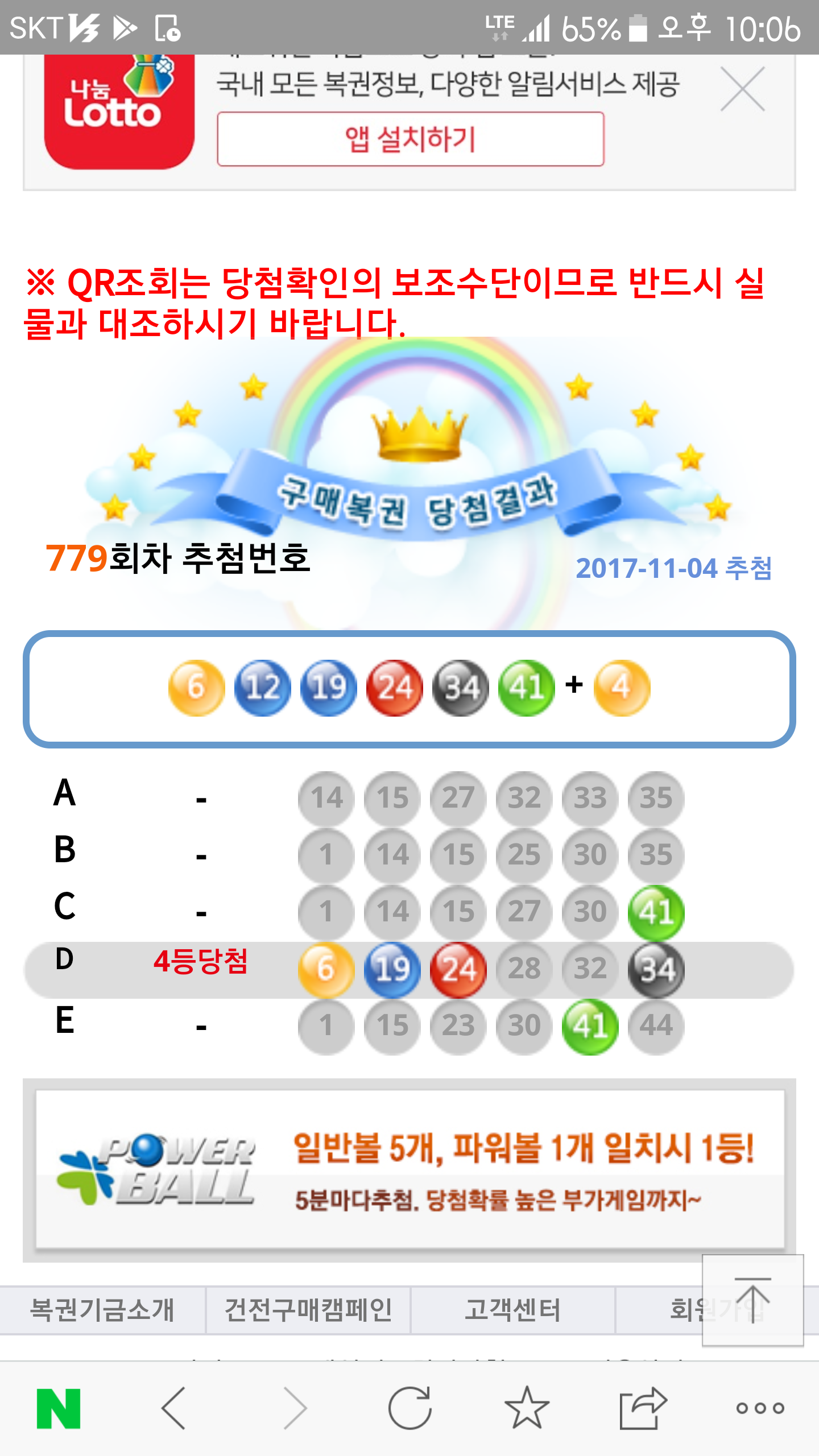This screenshot has width=819, height=1456.
Task: Go to 고객센터 customer center
Action: point(512,1310)
